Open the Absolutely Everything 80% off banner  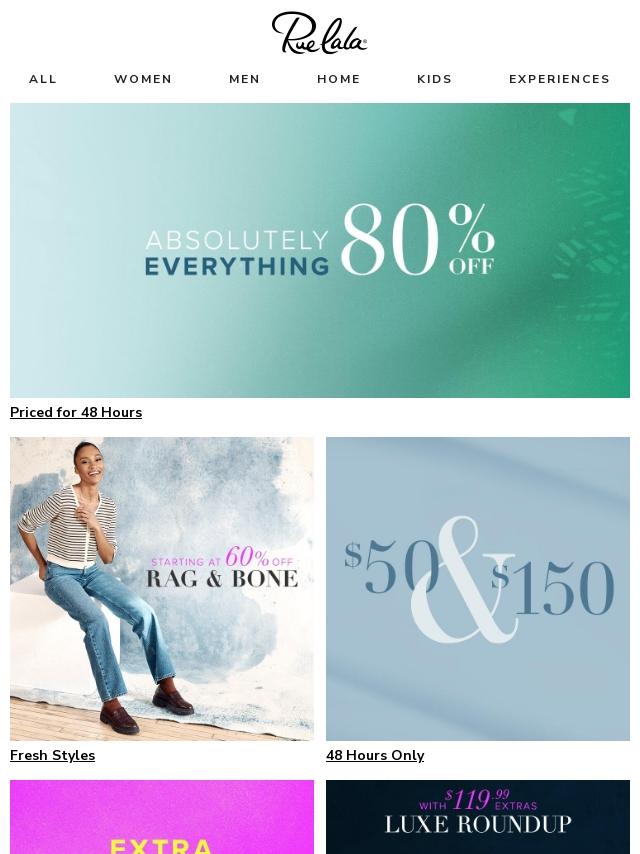tap(320, 250)
